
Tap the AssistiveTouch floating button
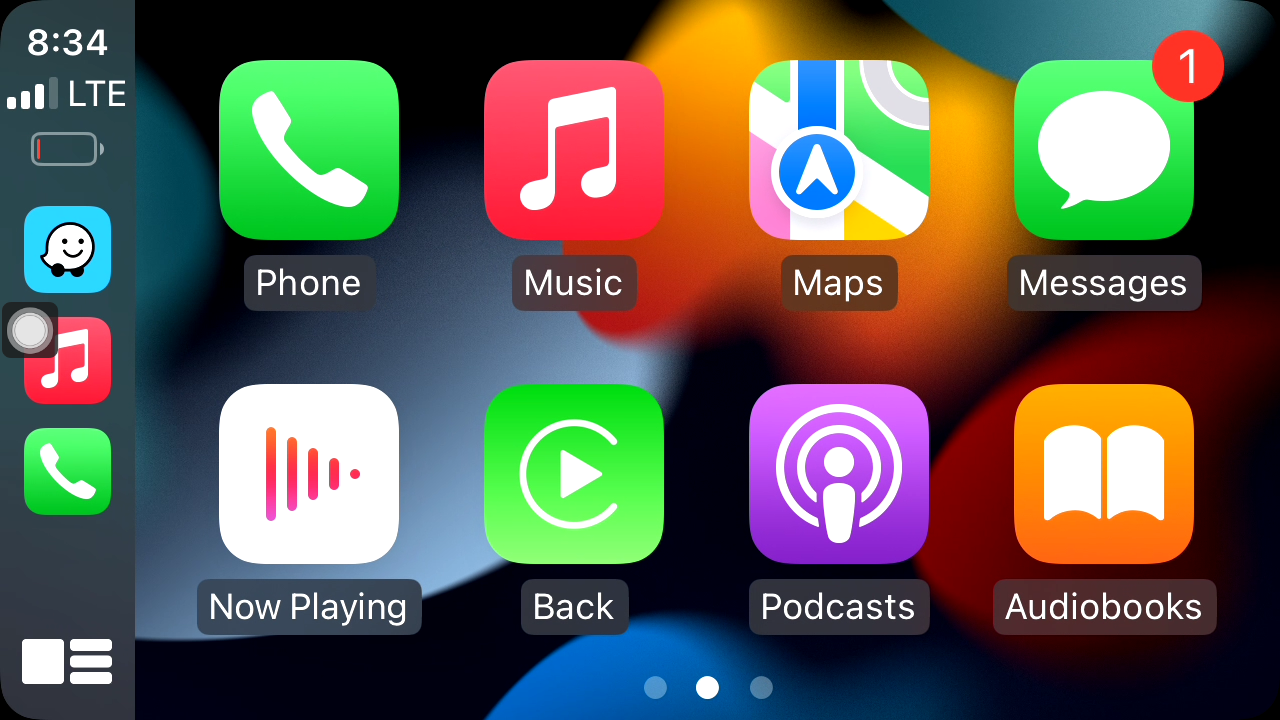pos(30,330)
